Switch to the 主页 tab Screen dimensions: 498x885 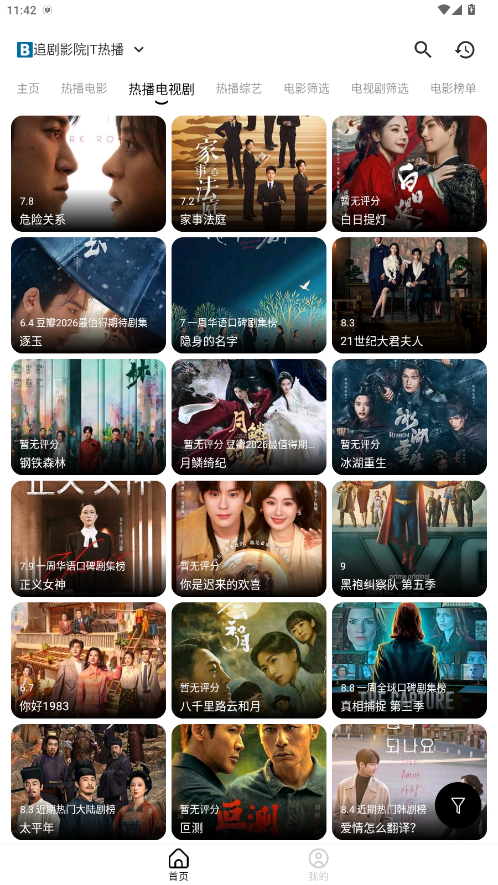[x=28, y=89]
